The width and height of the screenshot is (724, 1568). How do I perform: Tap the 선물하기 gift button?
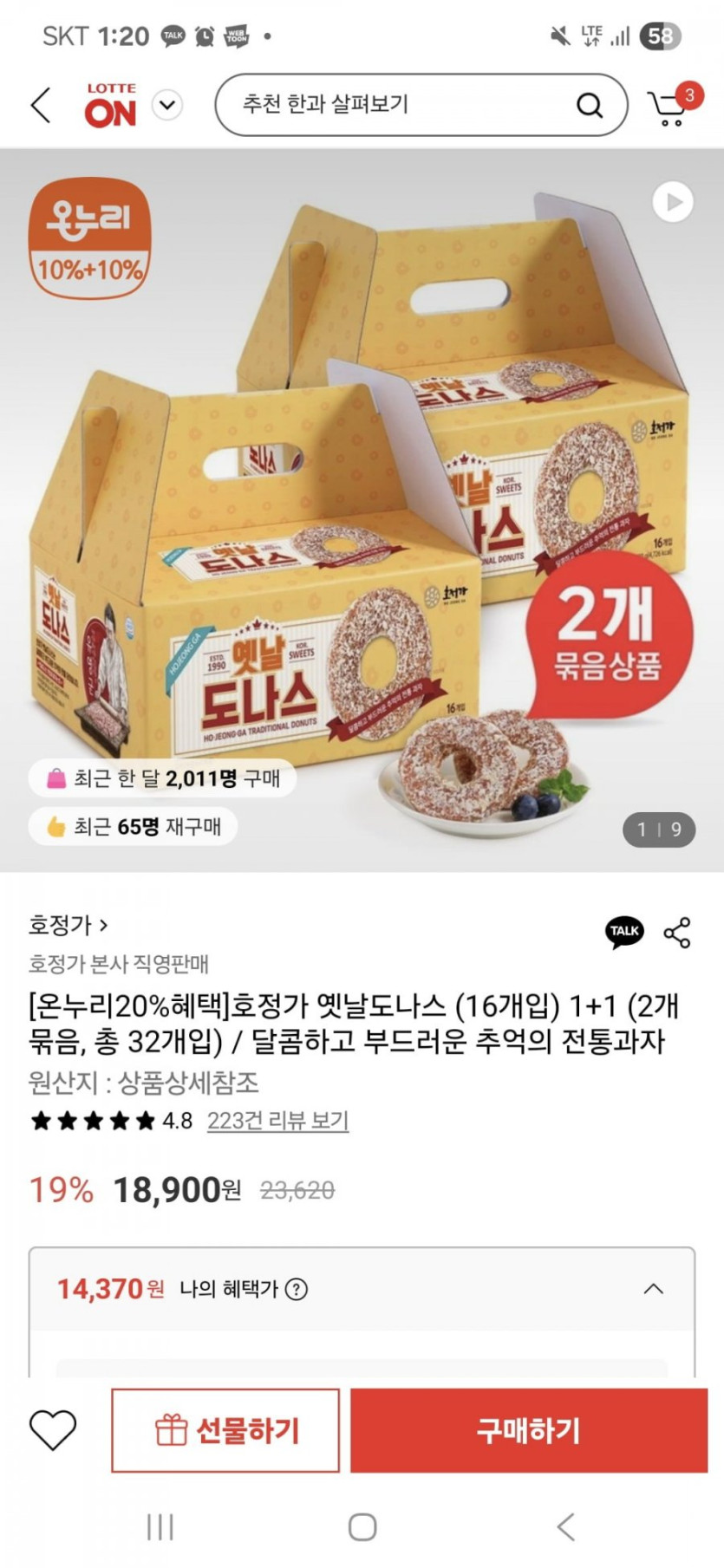tap(225, 1430)
